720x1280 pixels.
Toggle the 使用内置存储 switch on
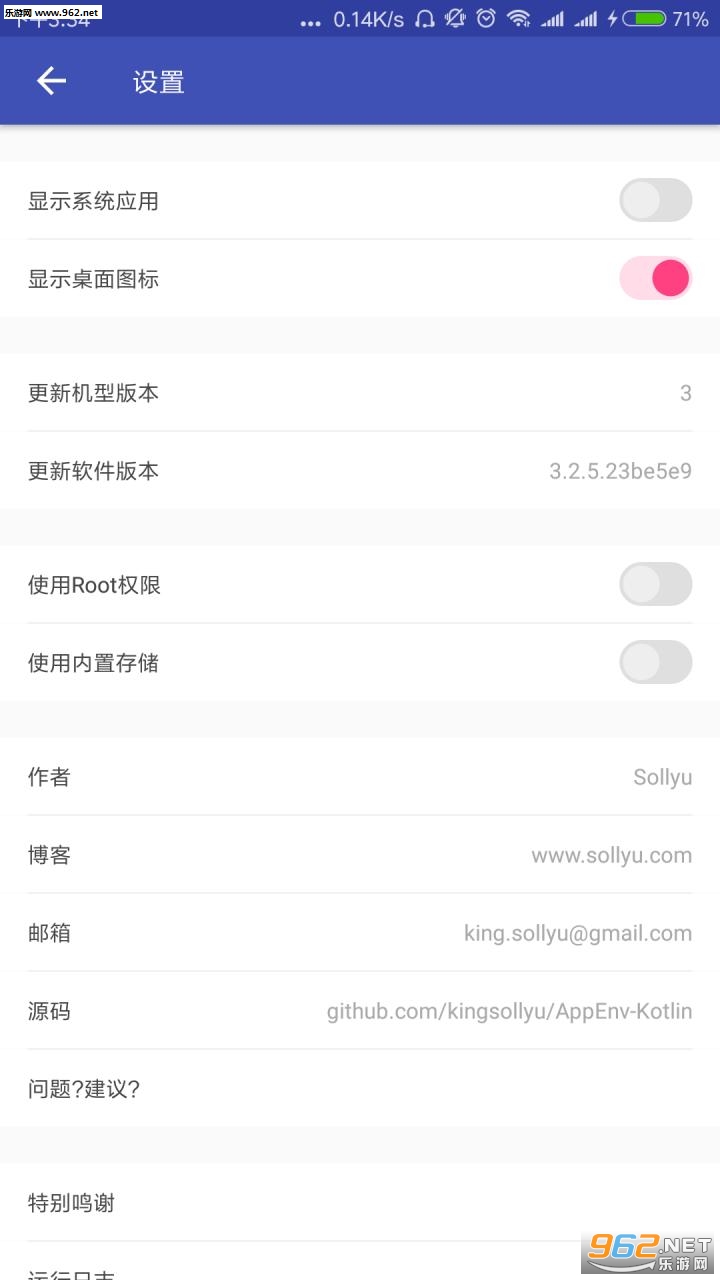[655, 662]
